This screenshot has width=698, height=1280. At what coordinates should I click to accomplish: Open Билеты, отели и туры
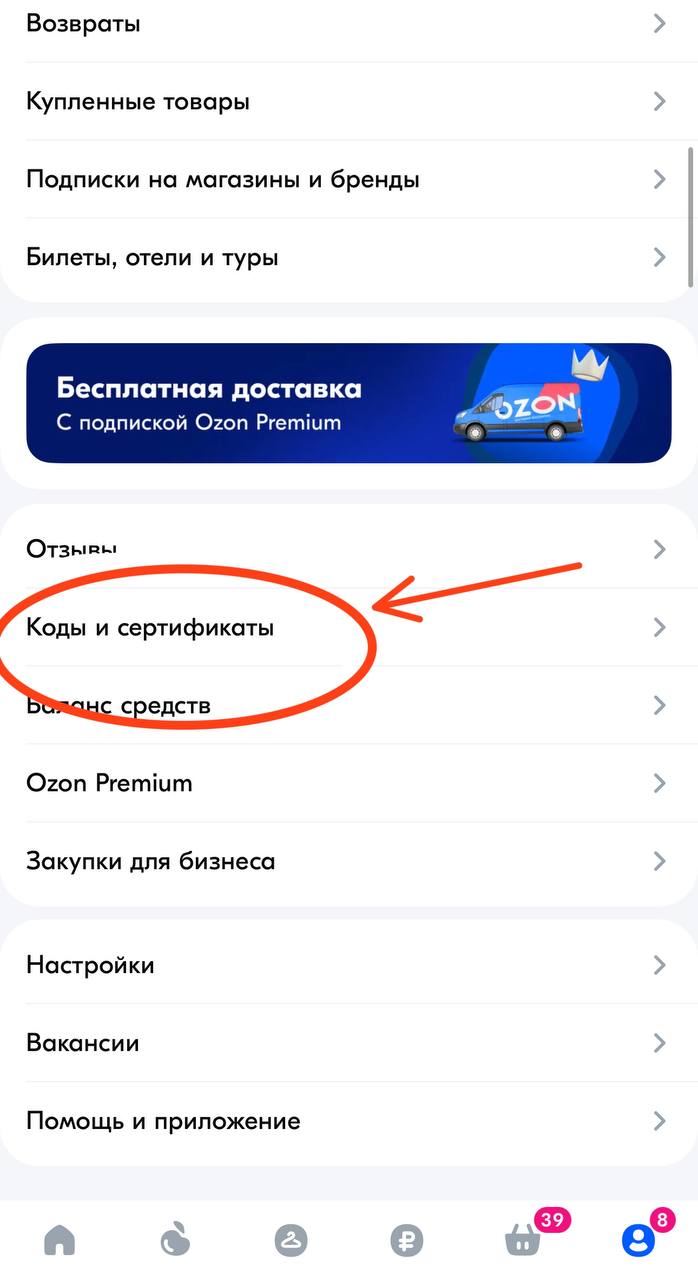click(349, 257)
